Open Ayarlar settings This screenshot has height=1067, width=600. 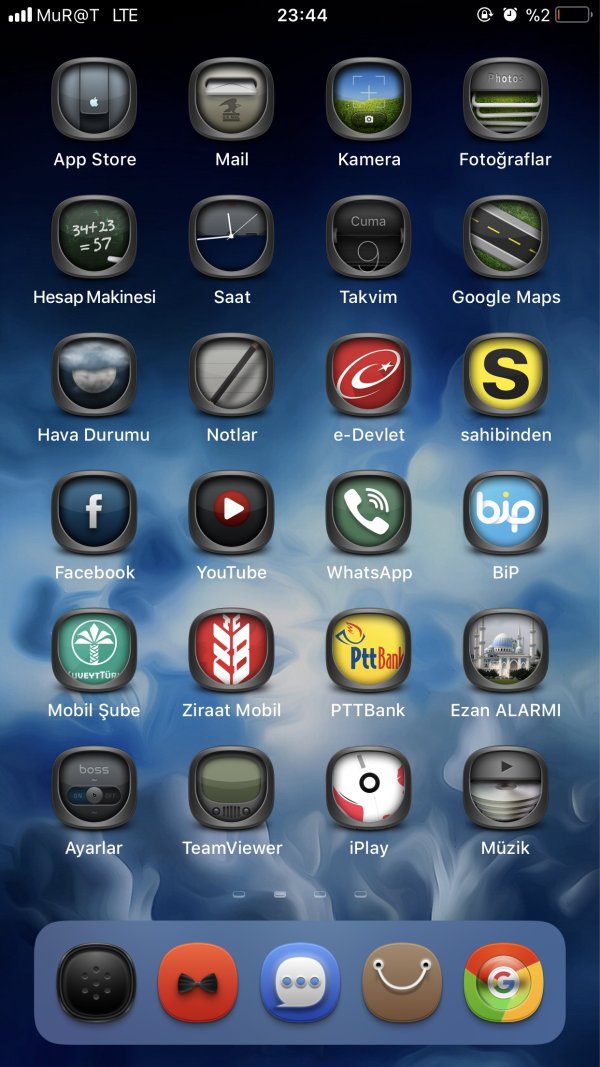pos(94,787)
